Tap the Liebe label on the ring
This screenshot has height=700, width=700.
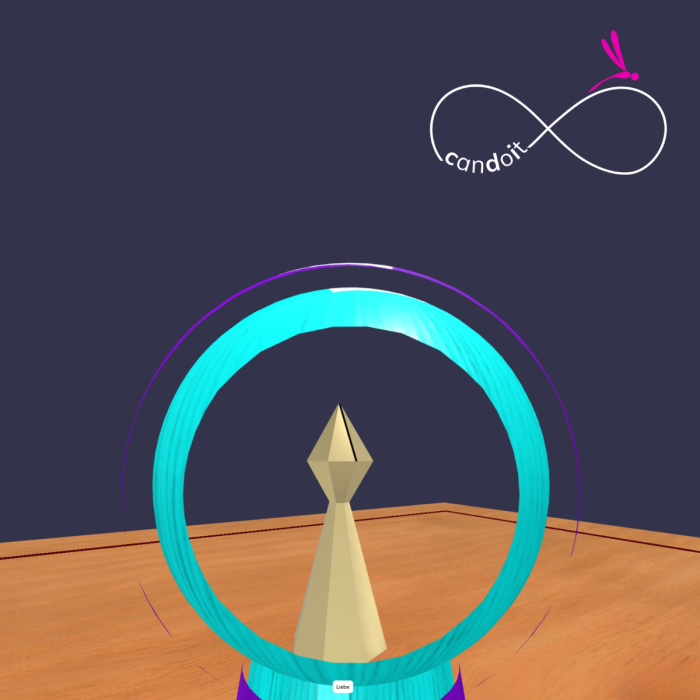click(343, 687)
